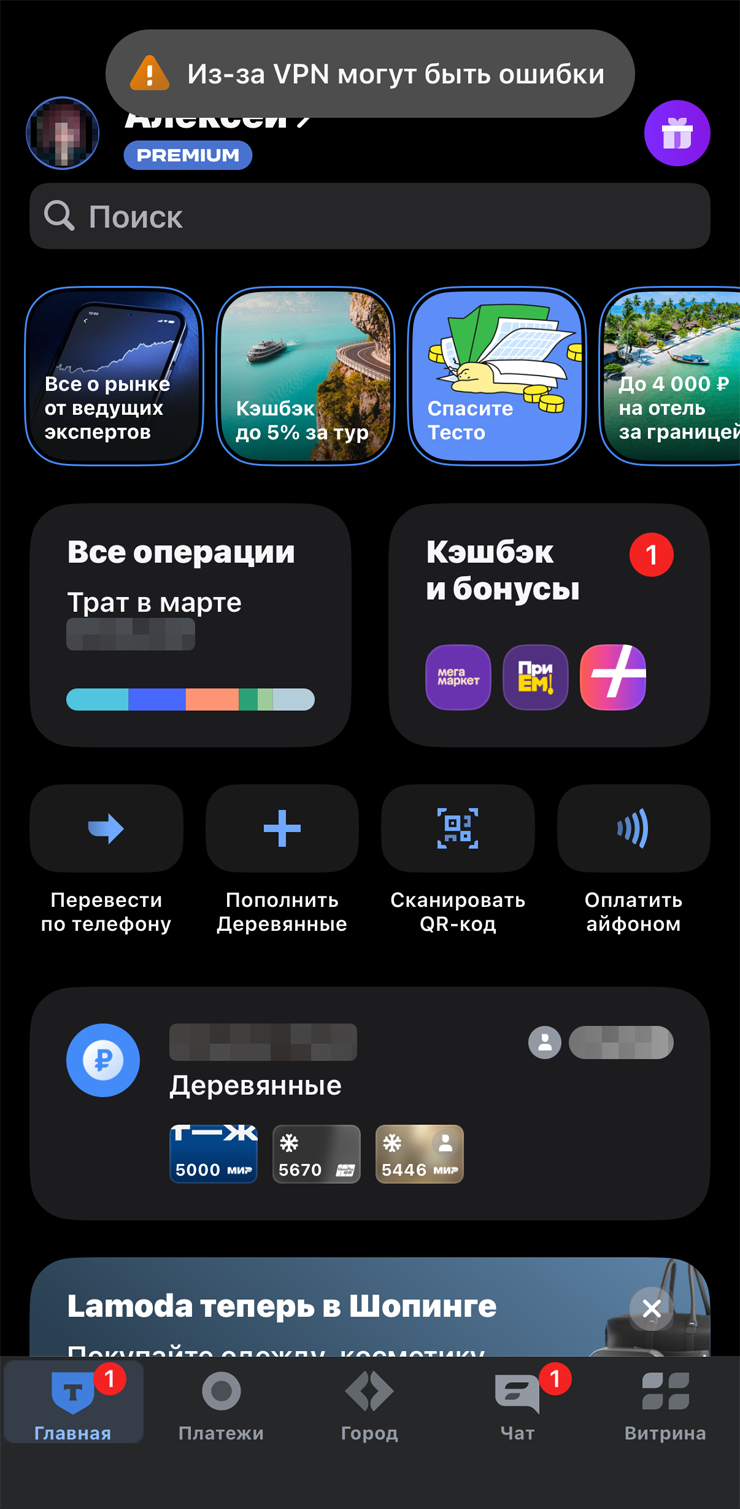
Task: Open the "Все операции" spending card
Action: pos(190,625)
